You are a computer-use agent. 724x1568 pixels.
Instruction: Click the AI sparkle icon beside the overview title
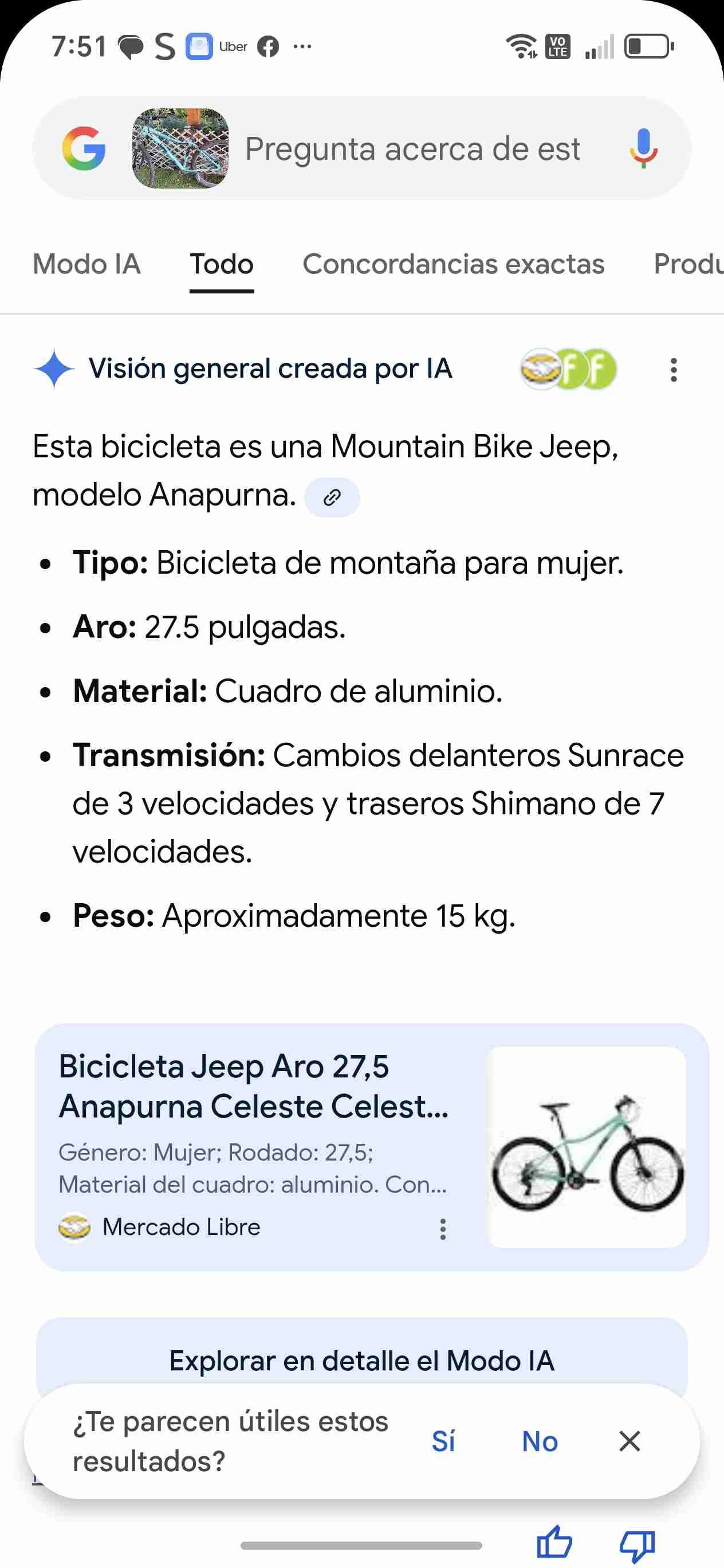pos(55,369)
